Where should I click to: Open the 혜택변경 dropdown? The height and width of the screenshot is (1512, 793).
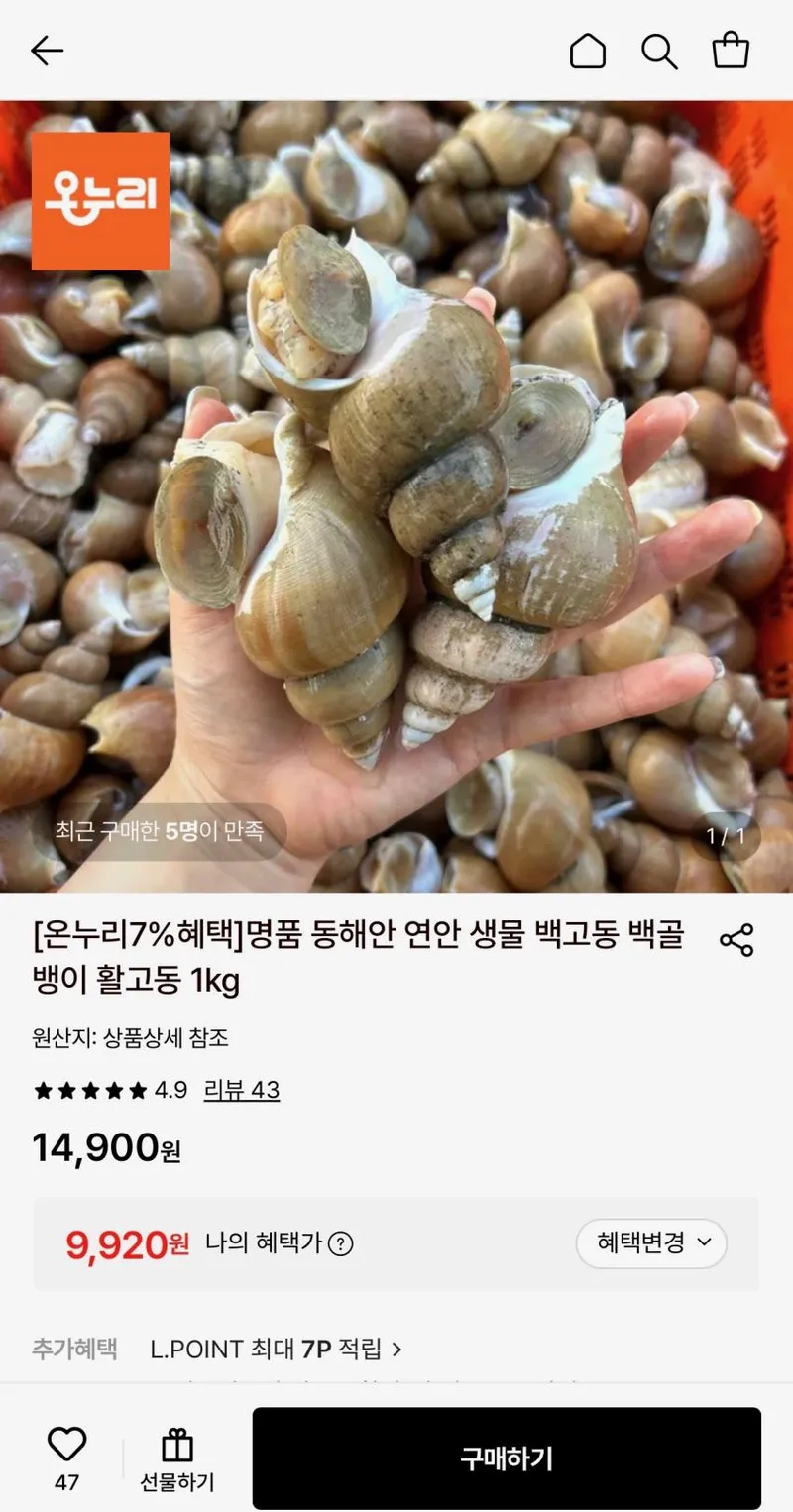(651, 1242)
